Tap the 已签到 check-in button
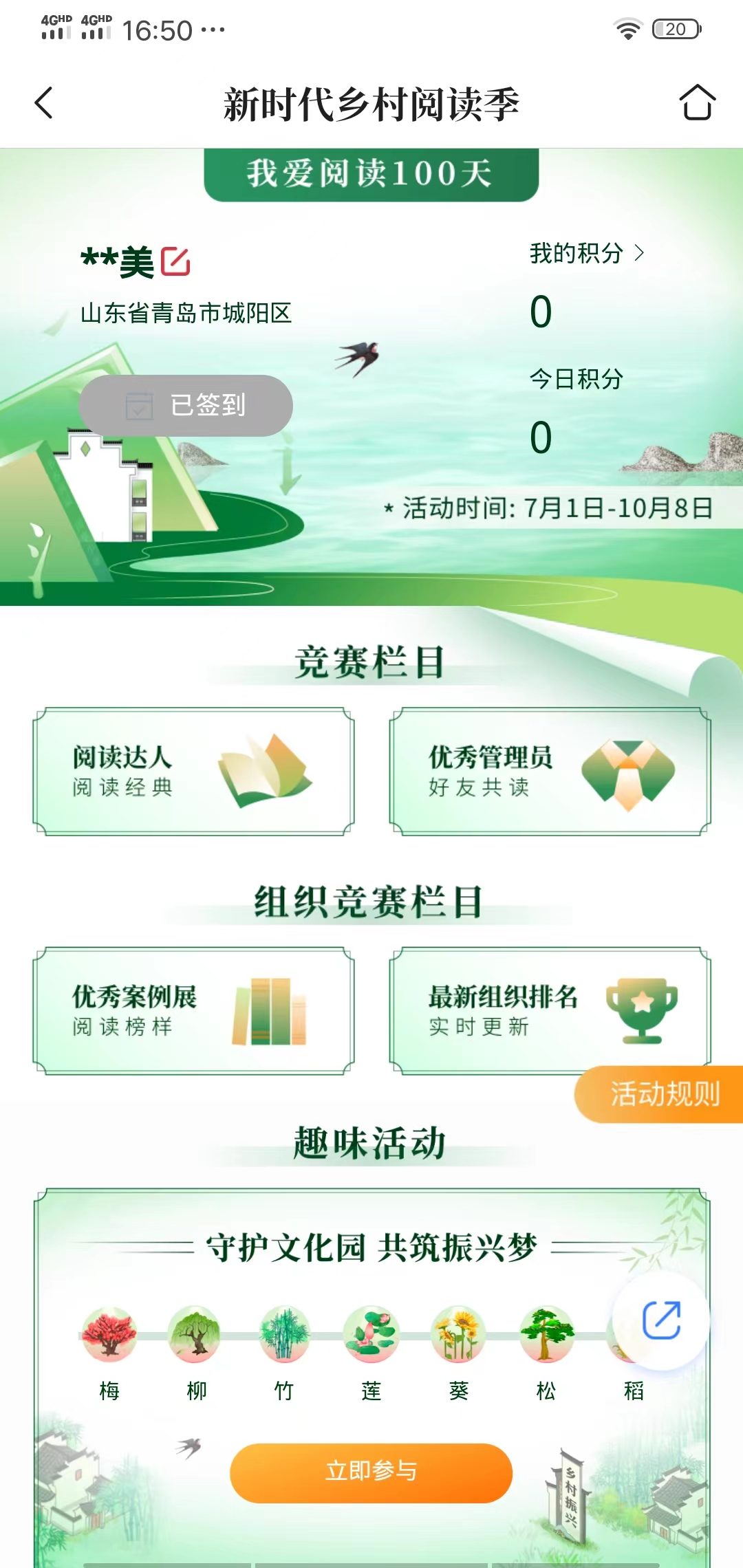 (186, 405)
